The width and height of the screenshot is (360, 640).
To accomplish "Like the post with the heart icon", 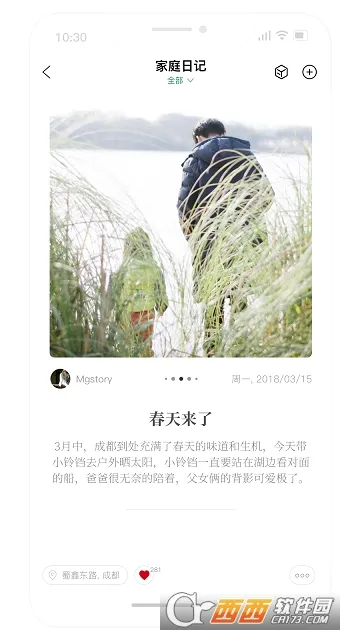I will tap(144, 575).
